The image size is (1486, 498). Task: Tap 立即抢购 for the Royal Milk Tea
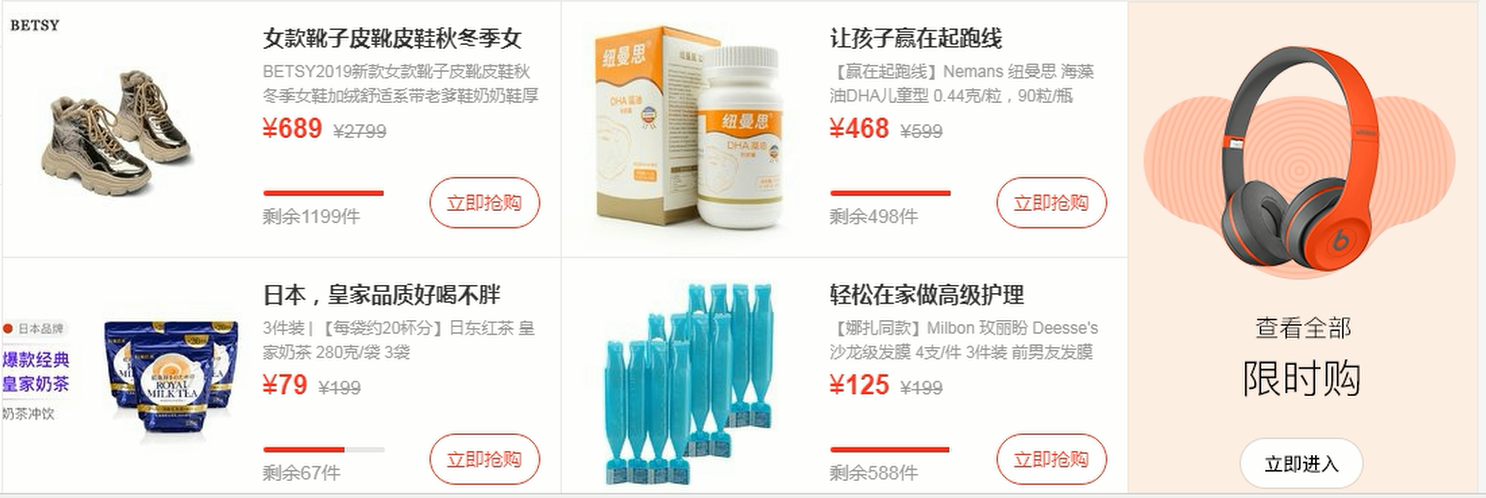click(484, 459)
